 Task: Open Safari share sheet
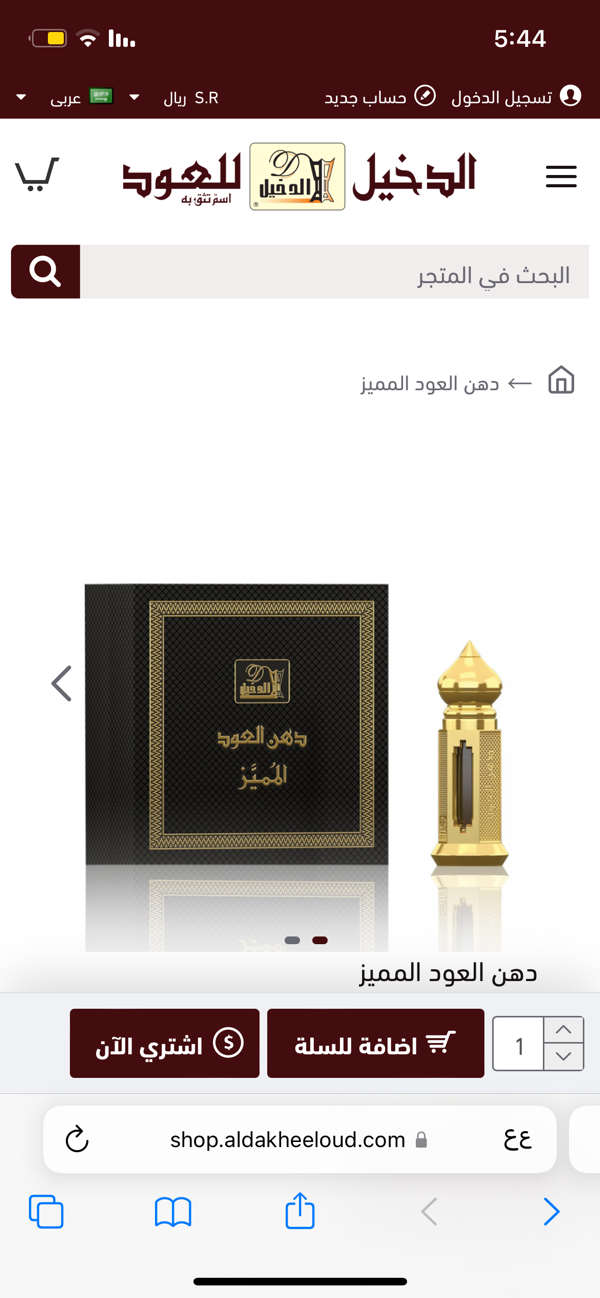coord(300,1212)
